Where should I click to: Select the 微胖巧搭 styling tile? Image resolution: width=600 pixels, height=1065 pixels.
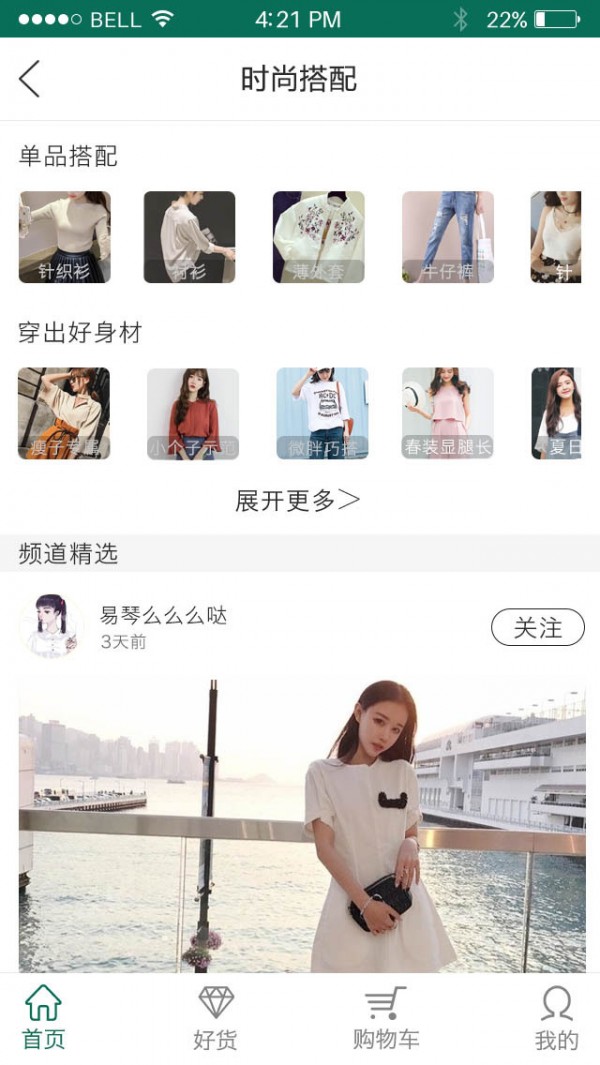point(322,414)
